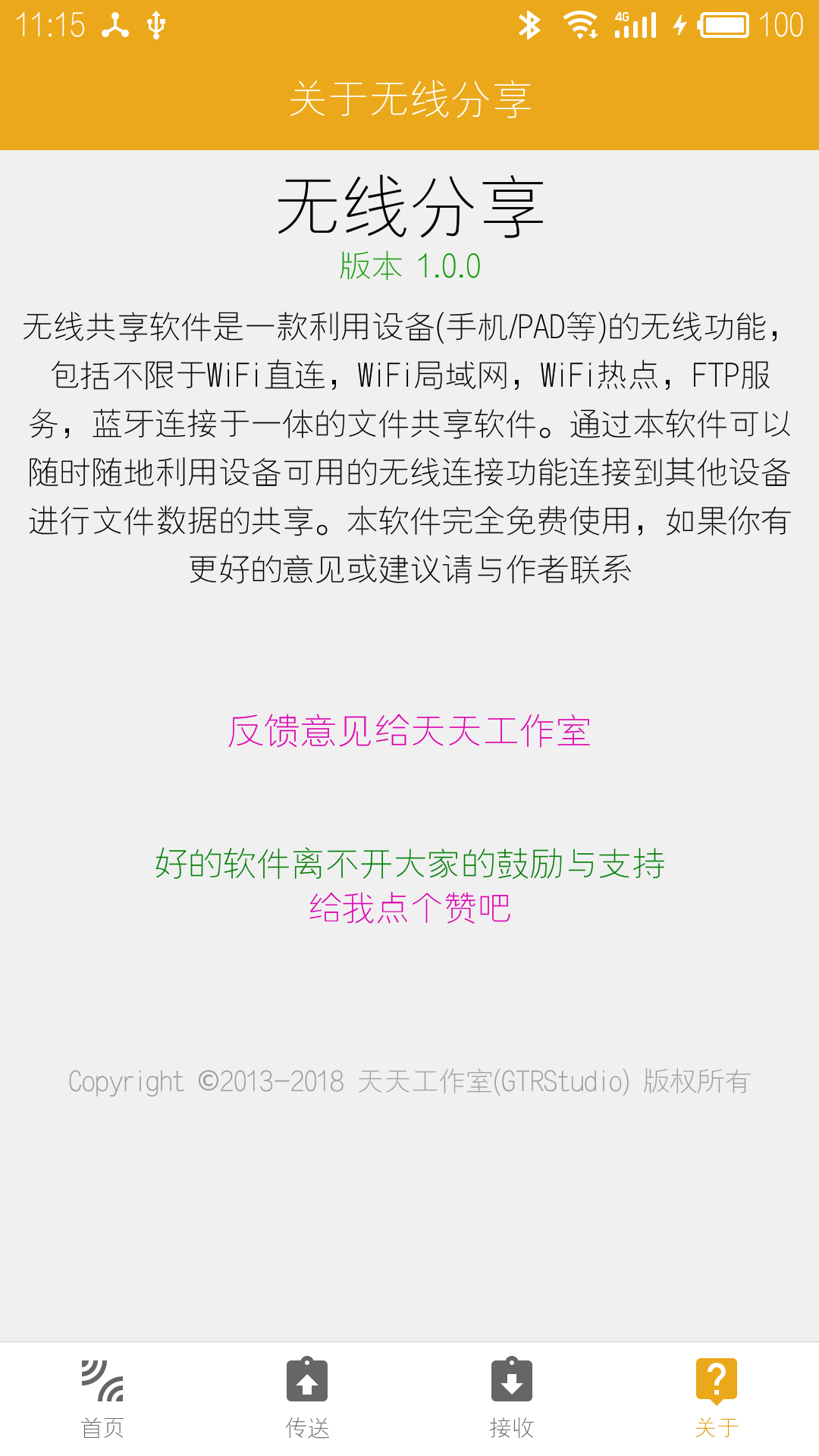Tap 给我点个赞吧 to rate the app
Screen dimensions: 819x1456
tap(409, 908)
